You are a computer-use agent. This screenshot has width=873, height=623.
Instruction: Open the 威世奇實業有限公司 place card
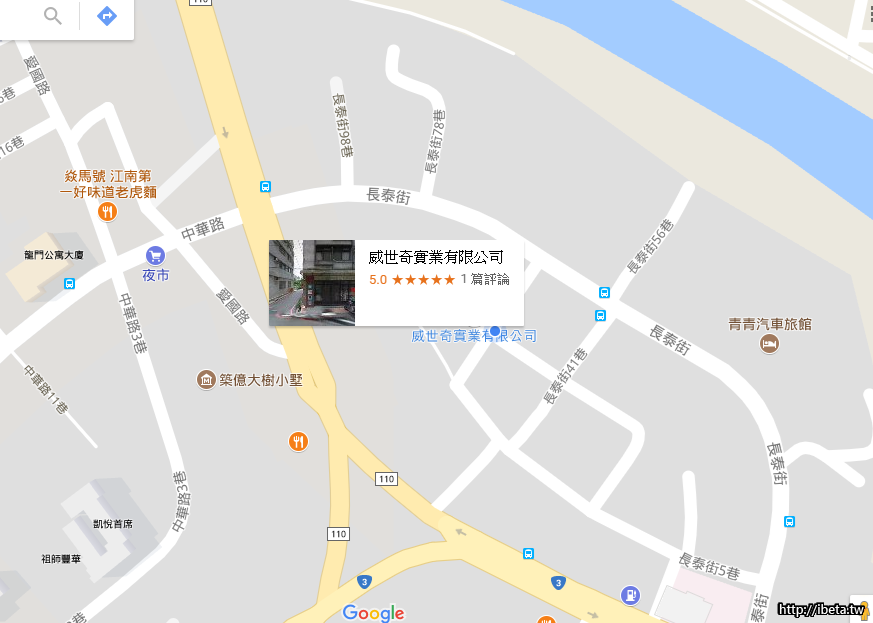pyautogui.click(x=396, y=283)
